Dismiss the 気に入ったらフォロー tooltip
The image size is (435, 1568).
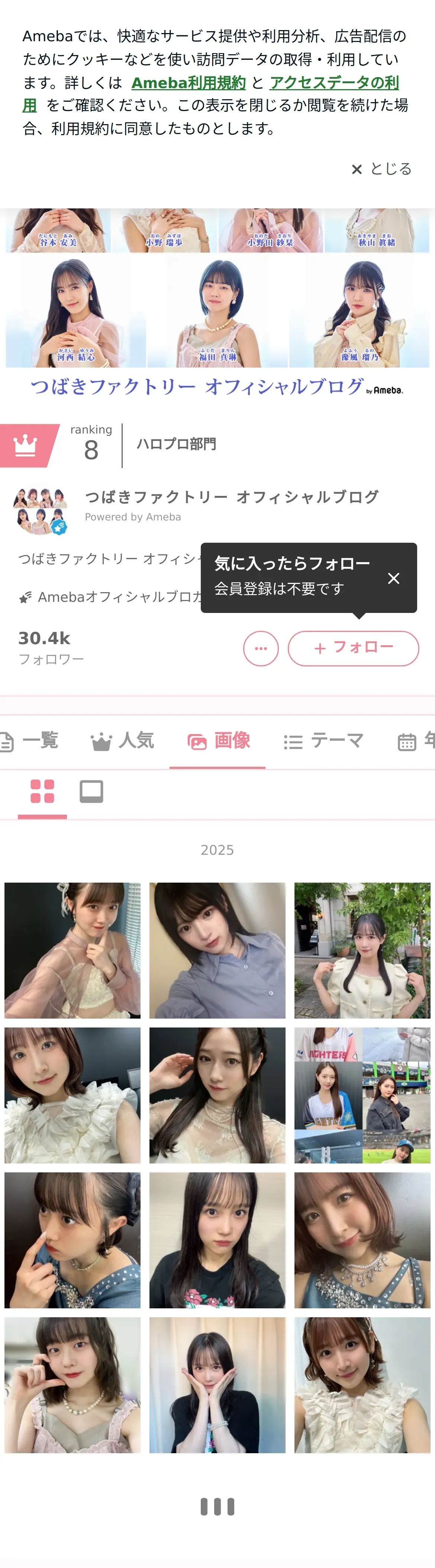point(394,578)
